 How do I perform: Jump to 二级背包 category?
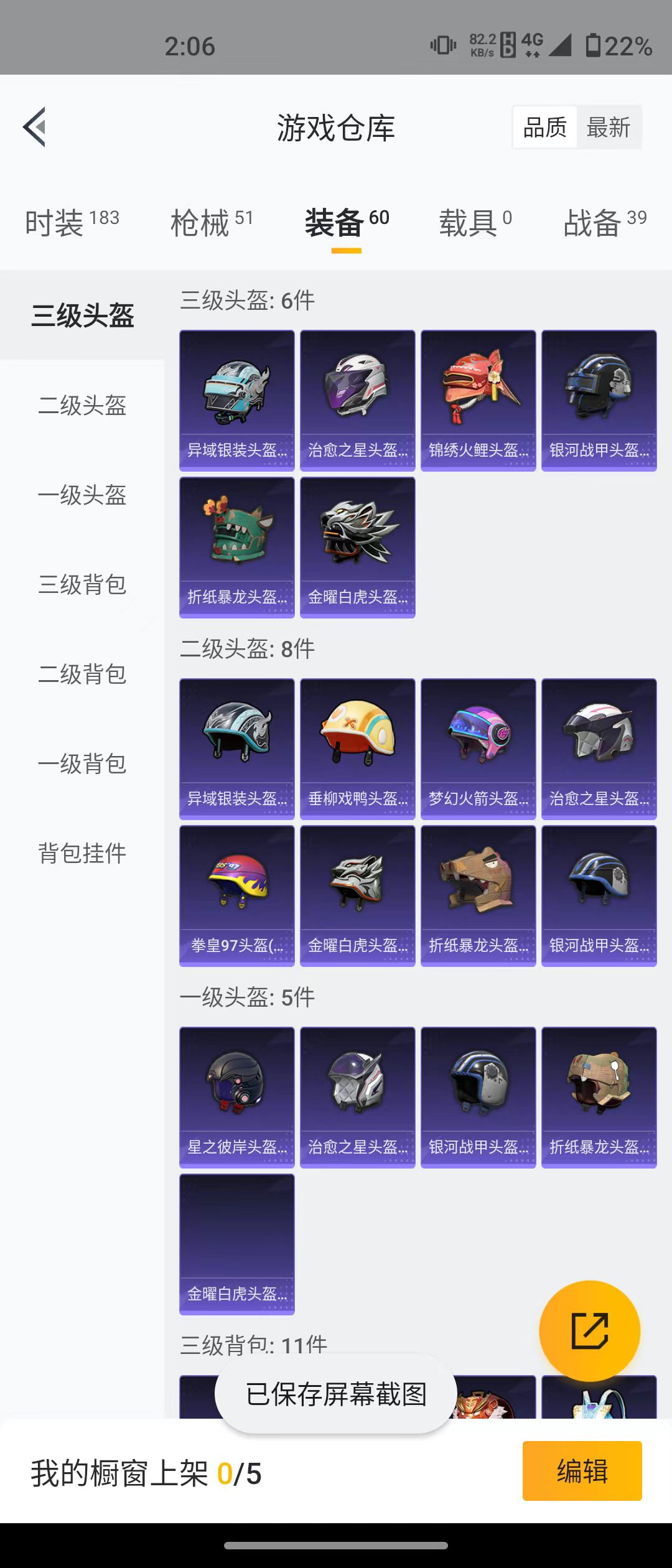(82, 674)
